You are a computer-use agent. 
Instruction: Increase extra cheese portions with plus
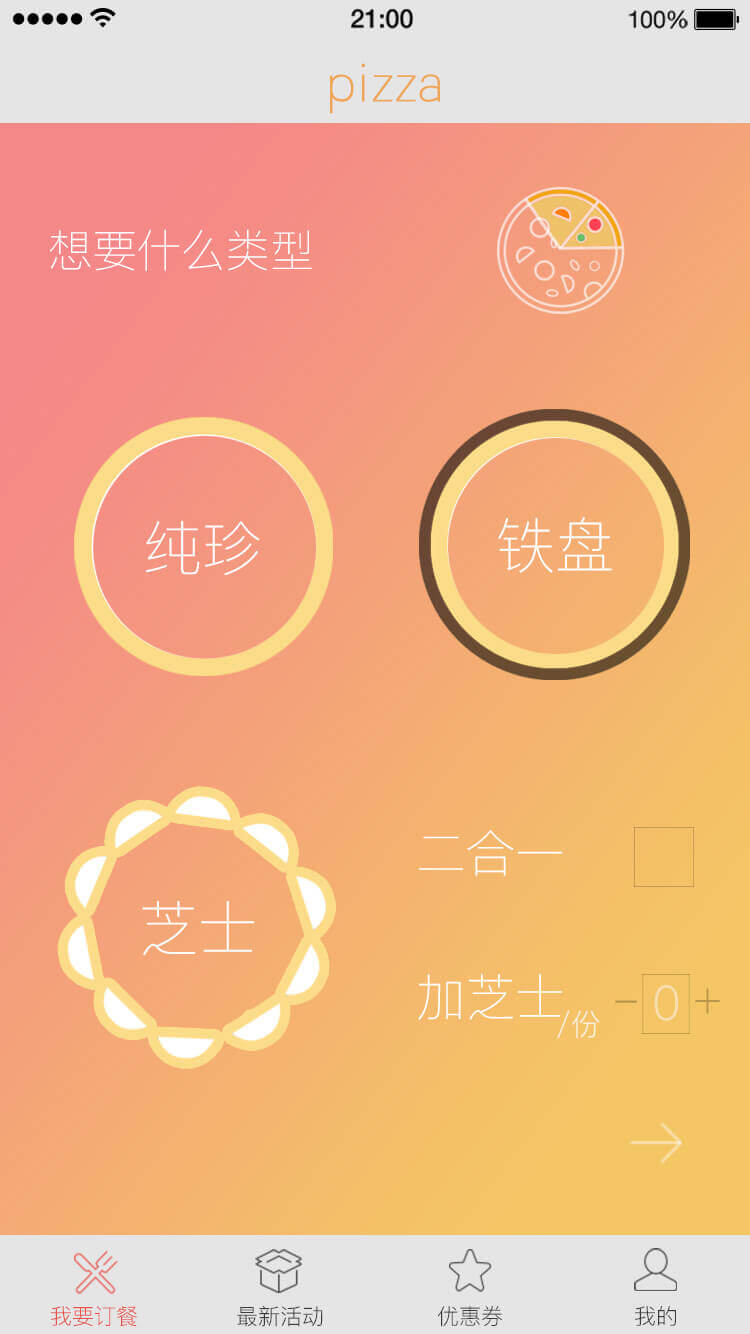pyautogui.click(x=708, y=1001)
